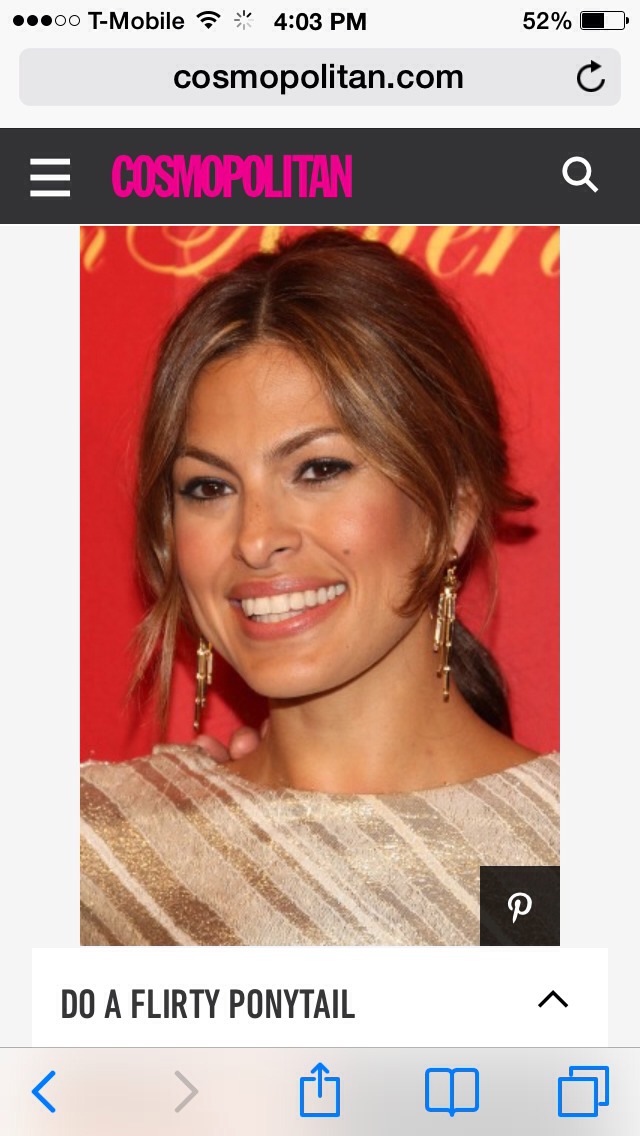Show all open Safari tabs
The height and width of the screenshot is (1136, 640).
coord(583,1091)
